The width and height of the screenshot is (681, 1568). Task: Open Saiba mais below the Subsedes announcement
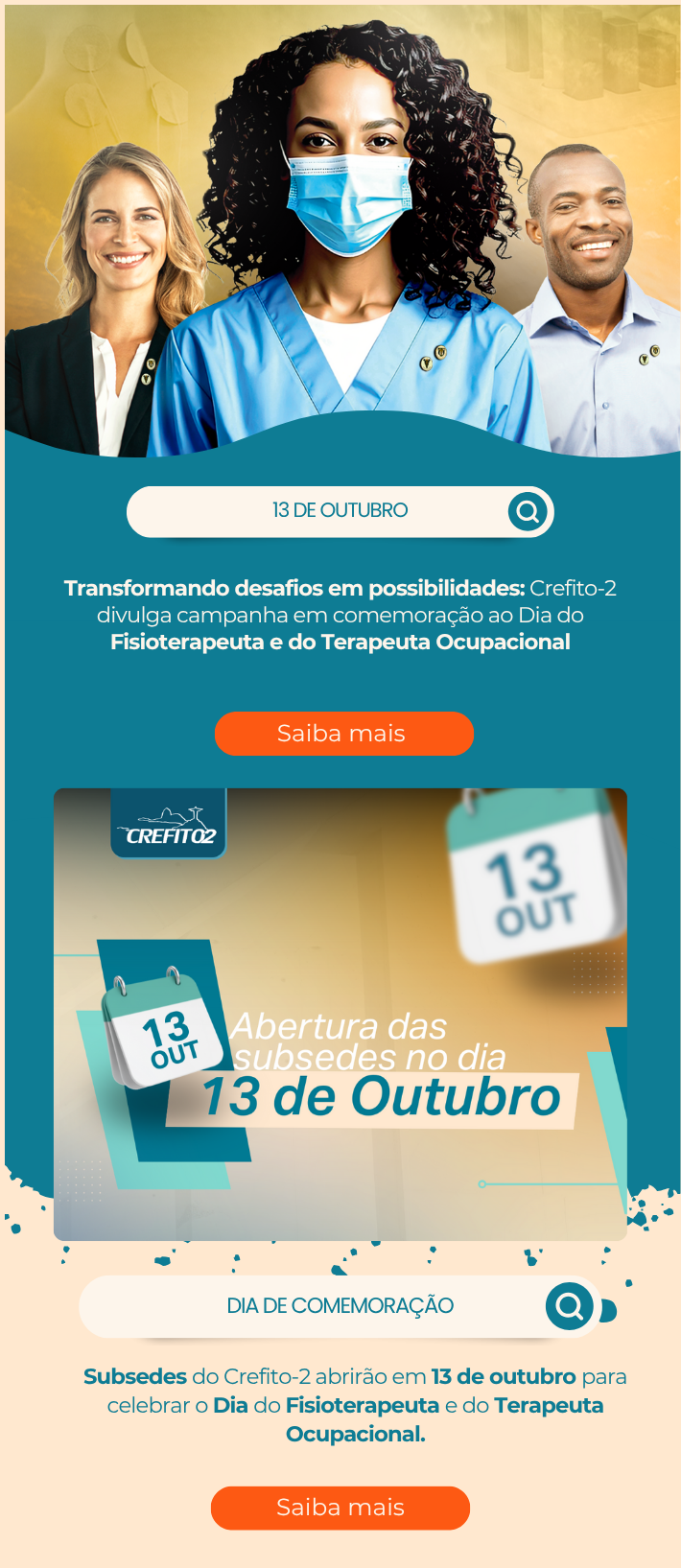[340, 1507]
